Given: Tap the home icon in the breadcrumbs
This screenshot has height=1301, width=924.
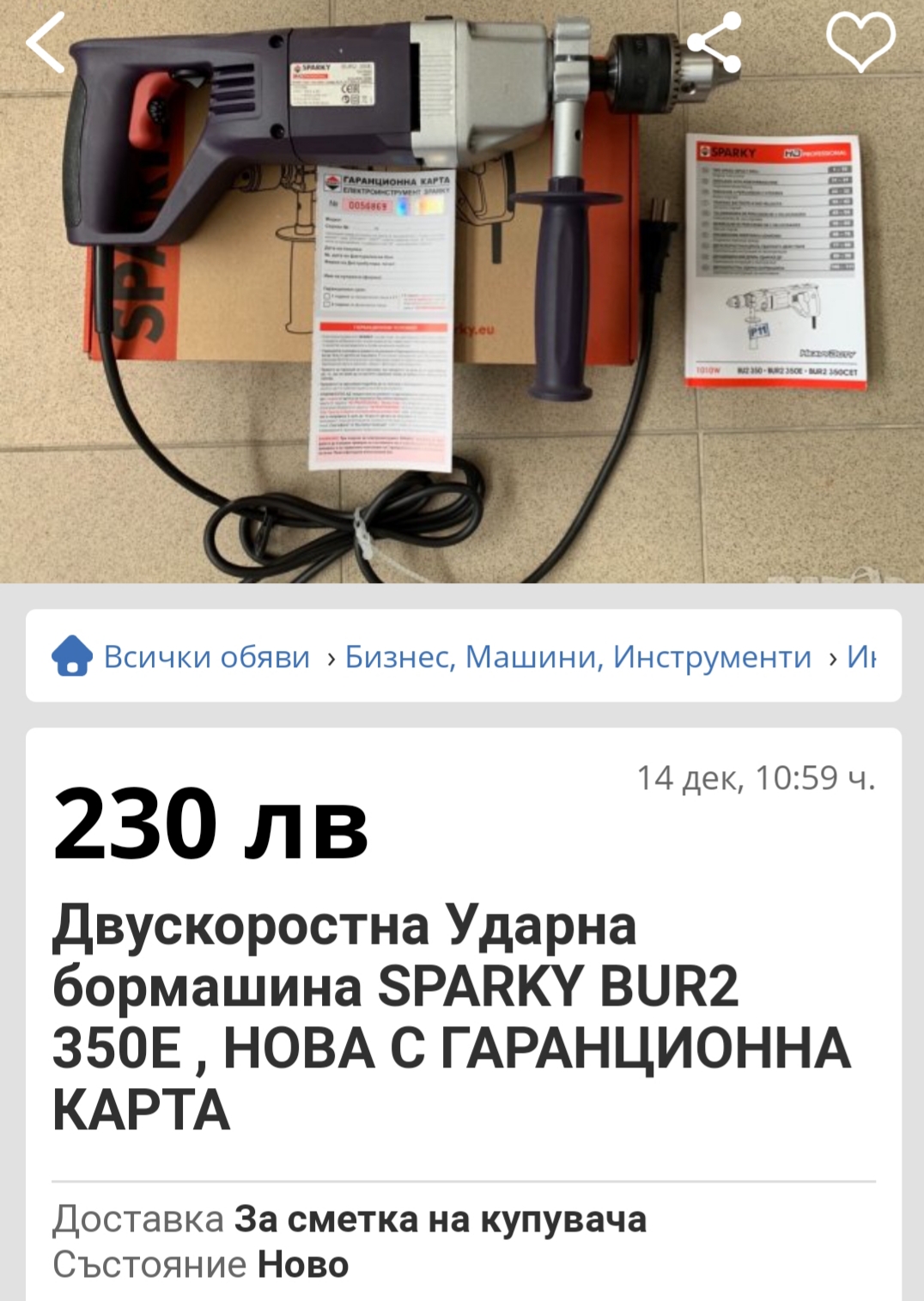Looking at the screenshot, I should [72, 656].
